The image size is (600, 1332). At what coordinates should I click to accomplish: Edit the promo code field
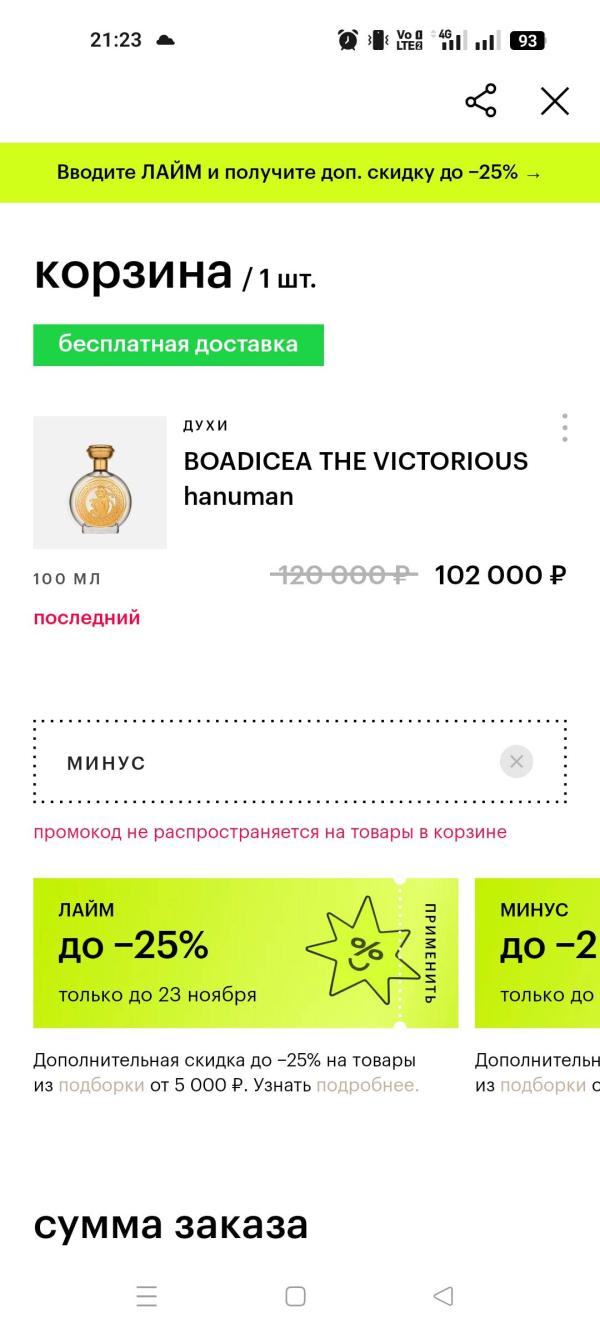[270, 762]
